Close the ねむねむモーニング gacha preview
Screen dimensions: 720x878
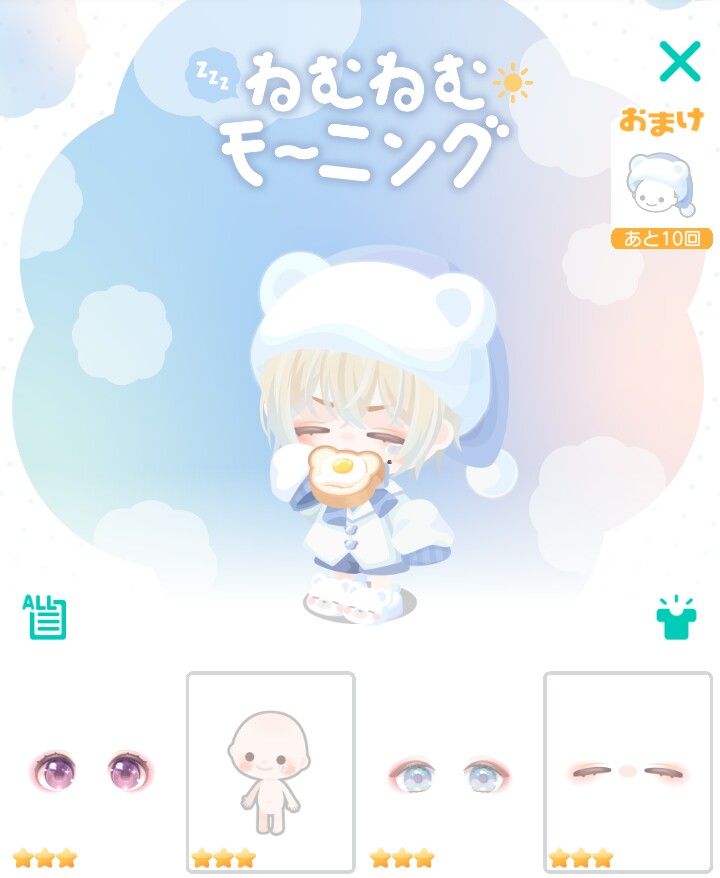click(x=679, y=62)
